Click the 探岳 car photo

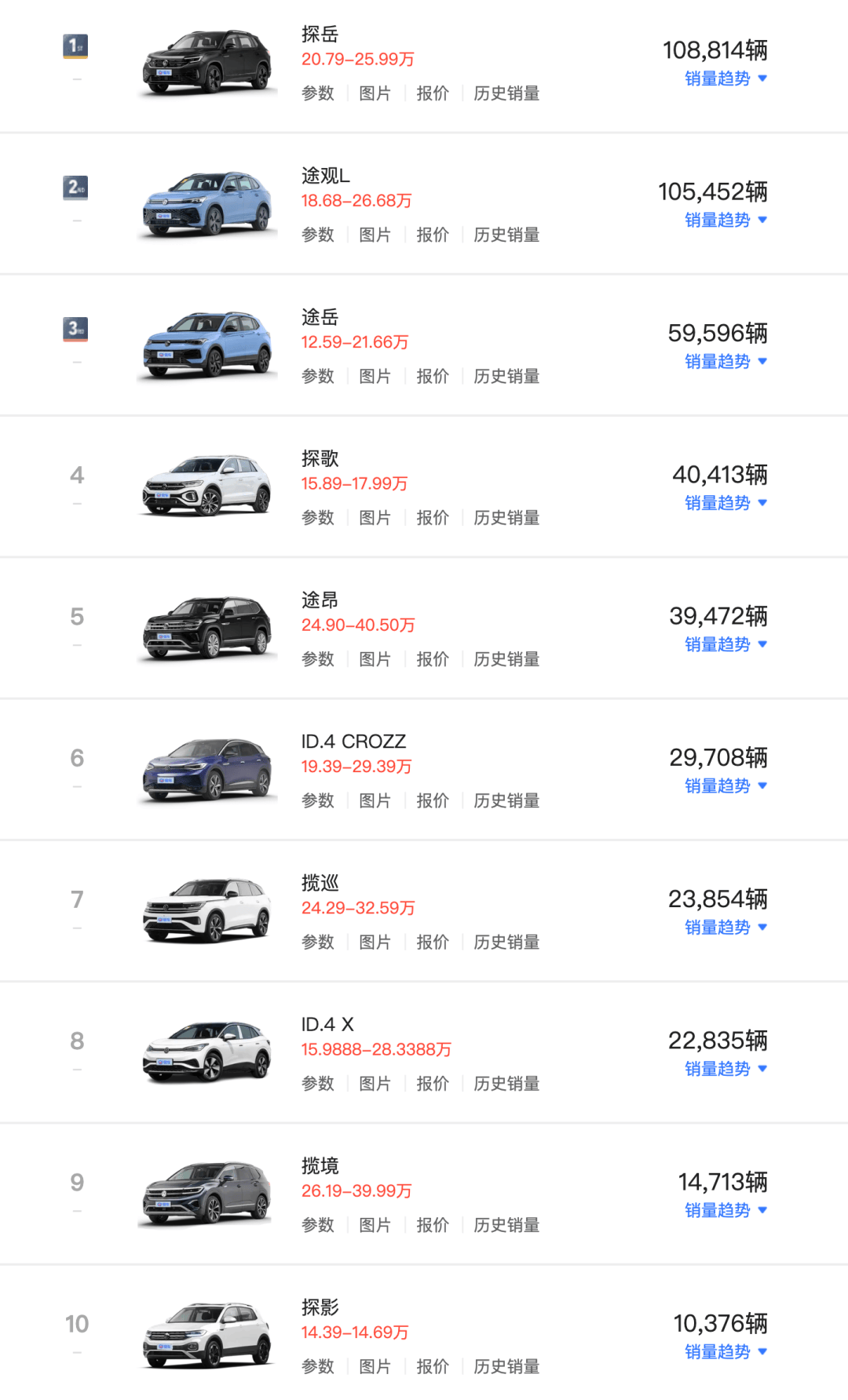coord(207,63)
